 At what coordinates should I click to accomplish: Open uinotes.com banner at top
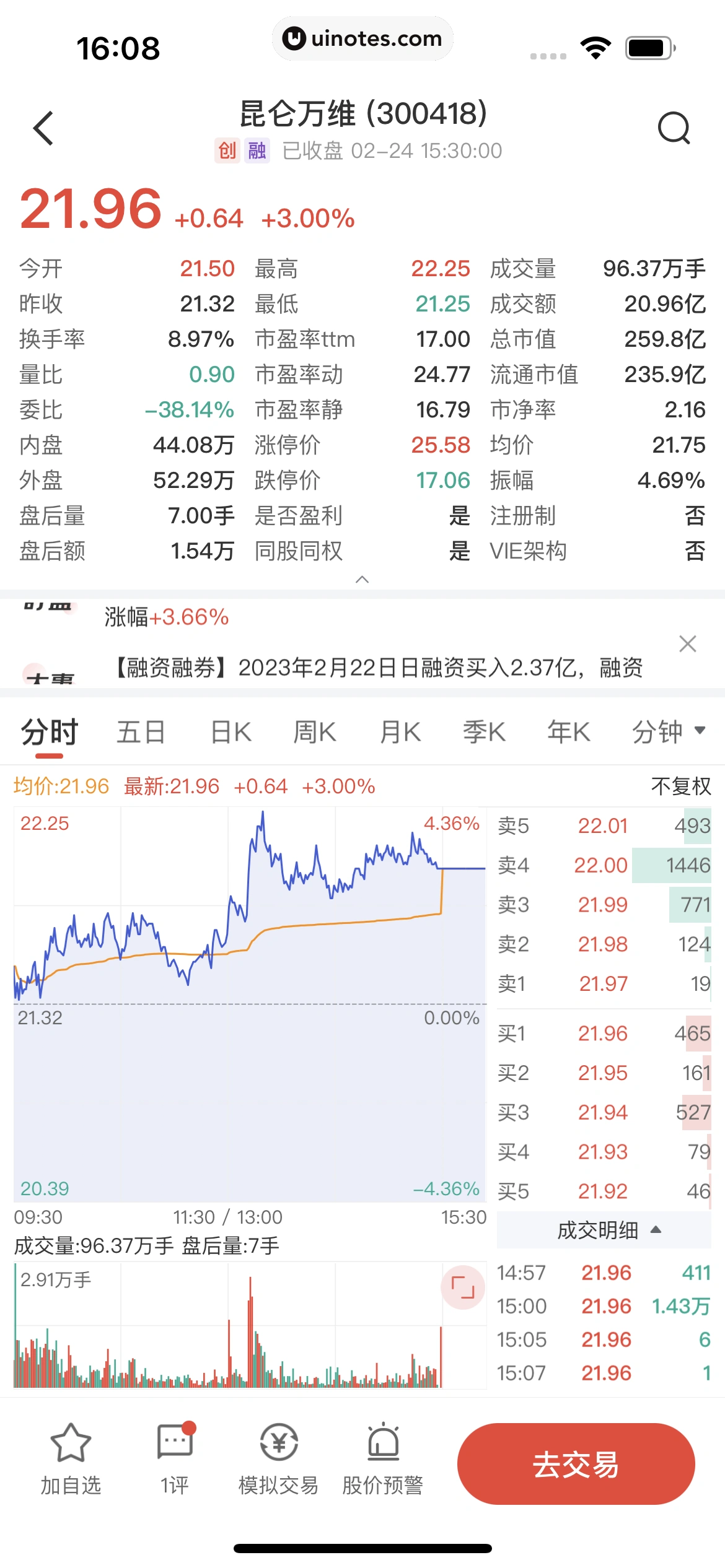pos(362,38)
